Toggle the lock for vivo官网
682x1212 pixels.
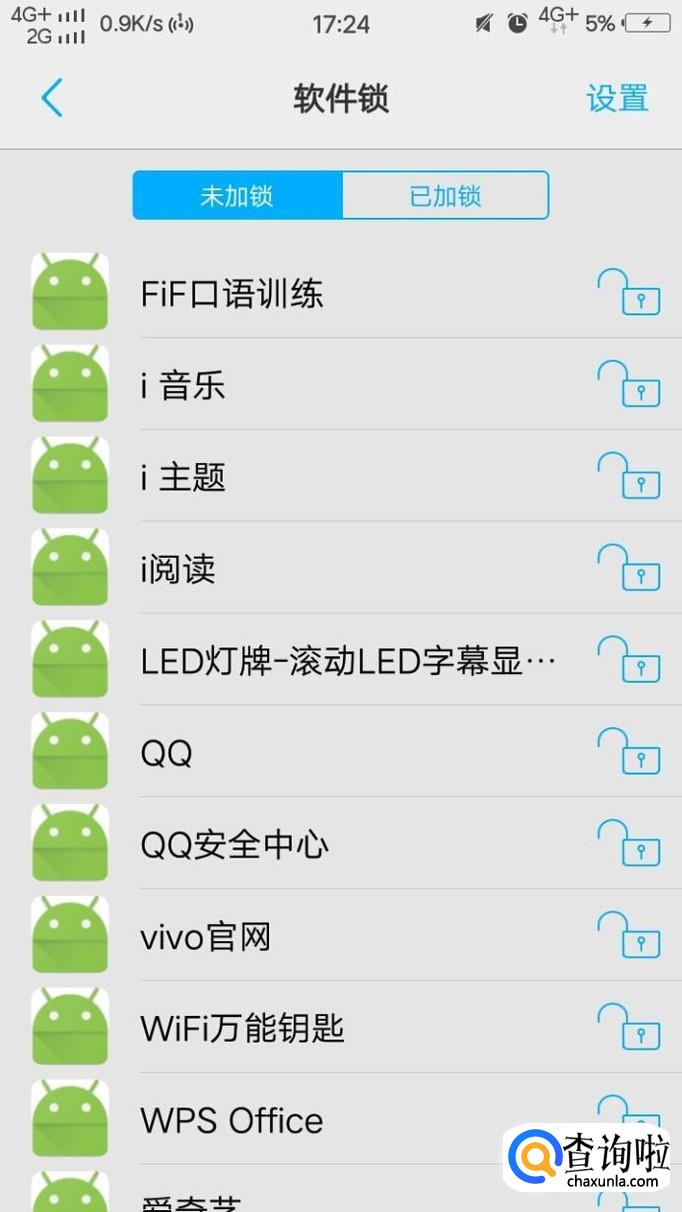[629, 937]
